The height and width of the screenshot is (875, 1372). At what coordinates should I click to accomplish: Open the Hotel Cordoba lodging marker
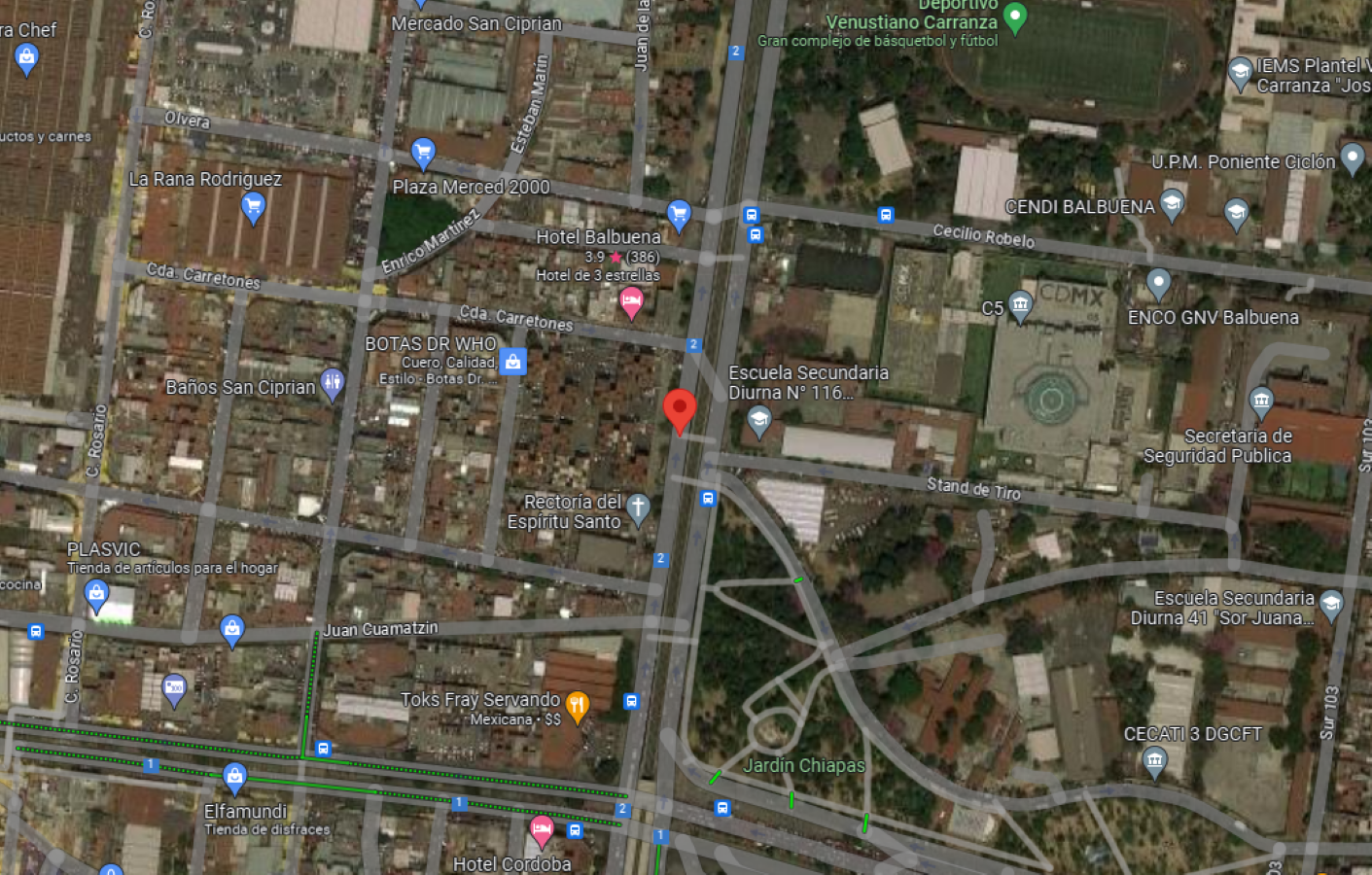(542, 833)
